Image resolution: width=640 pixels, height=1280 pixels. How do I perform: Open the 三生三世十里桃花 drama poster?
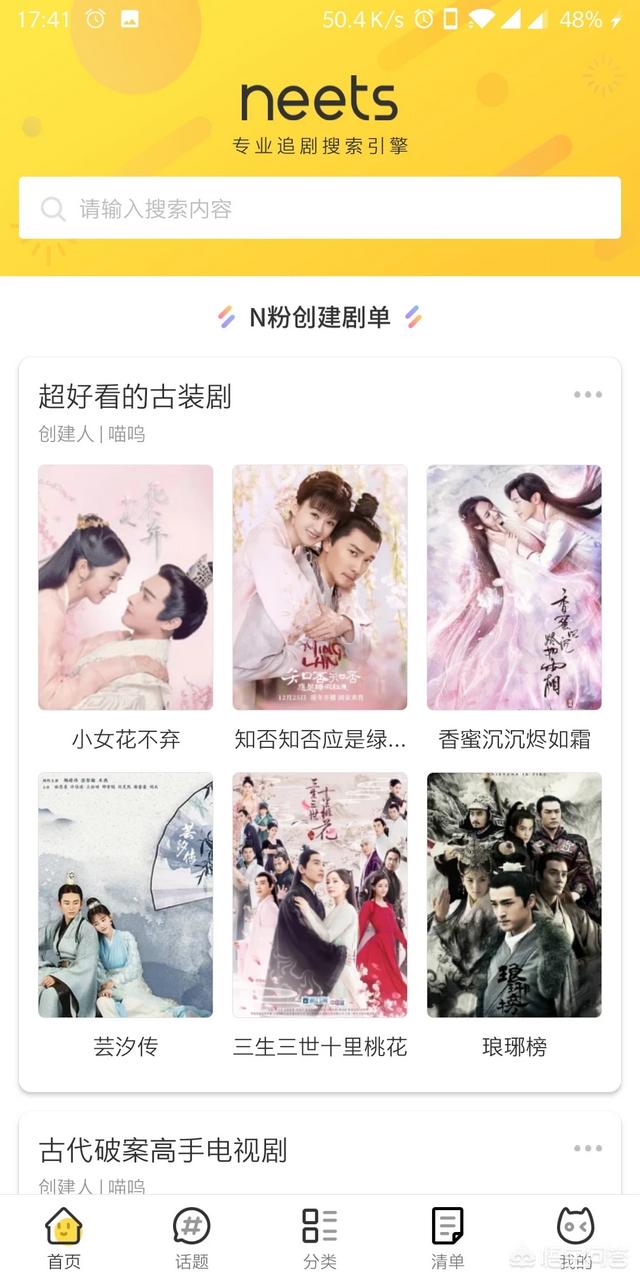(320, 895)
